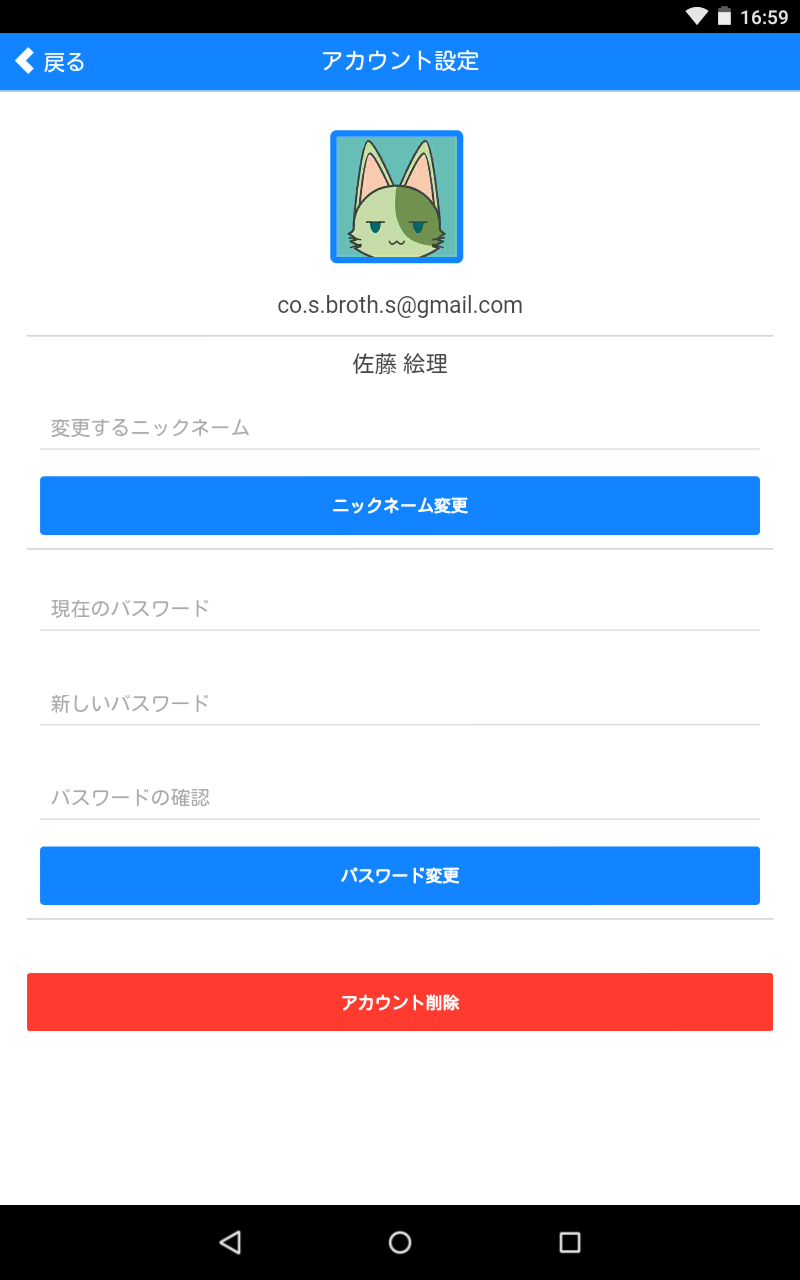Open the recent apps overview
Viewport: 800px width, 1280px height.
tap(570, 1242)
